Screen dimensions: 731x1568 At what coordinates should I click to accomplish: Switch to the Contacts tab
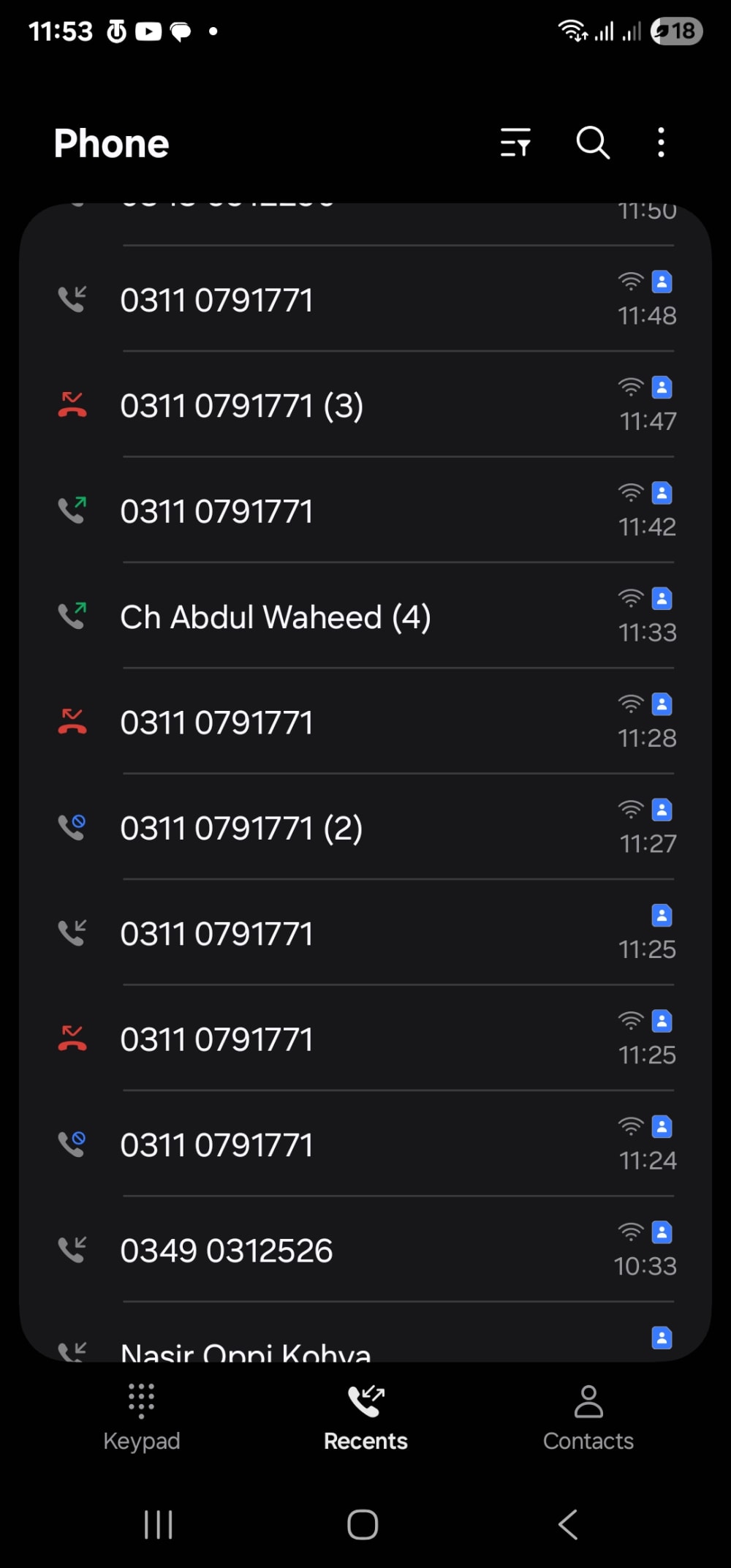[x=588, y=1417]
